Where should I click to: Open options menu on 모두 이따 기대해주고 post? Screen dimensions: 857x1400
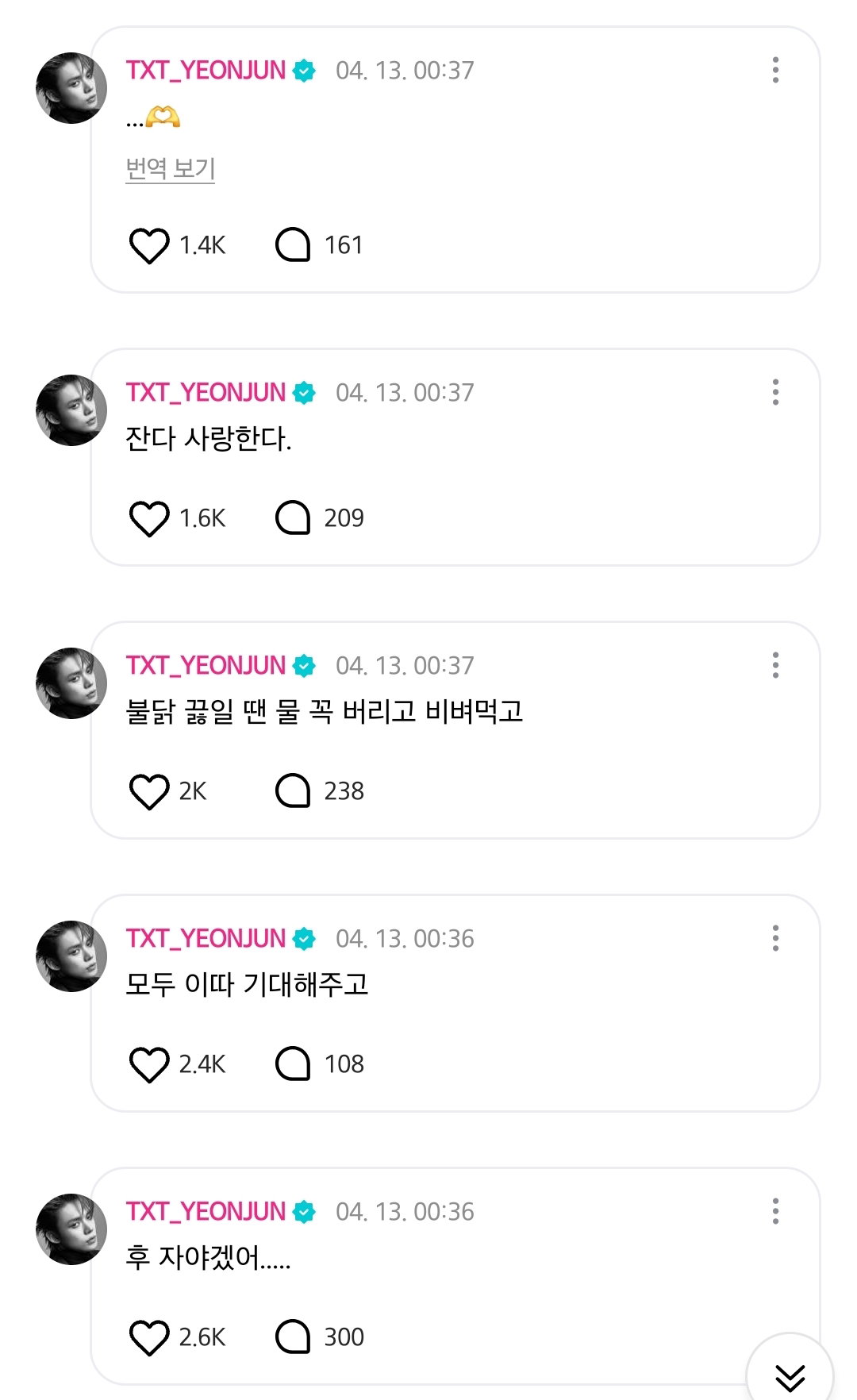775,938
